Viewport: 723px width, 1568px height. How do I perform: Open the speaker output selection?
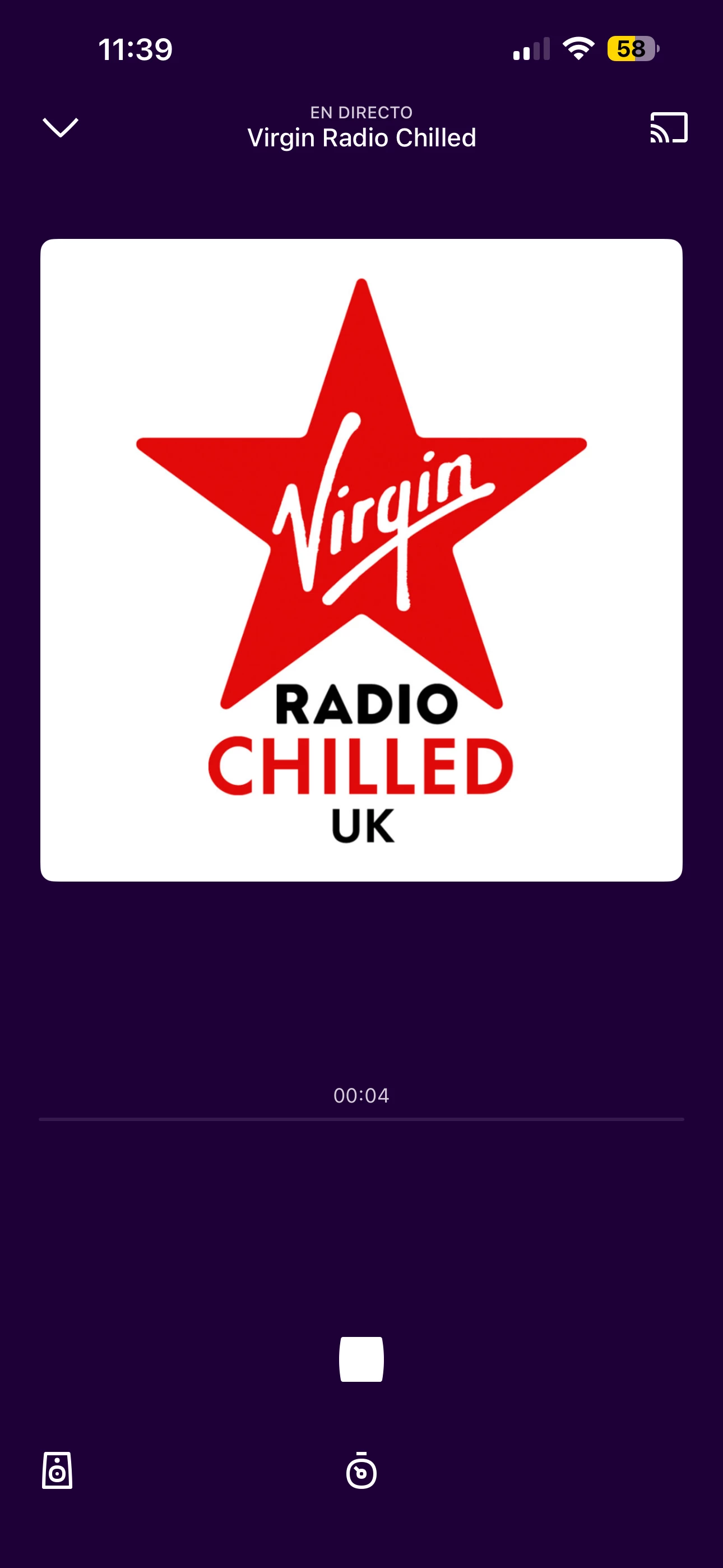tap(57, 1470)
